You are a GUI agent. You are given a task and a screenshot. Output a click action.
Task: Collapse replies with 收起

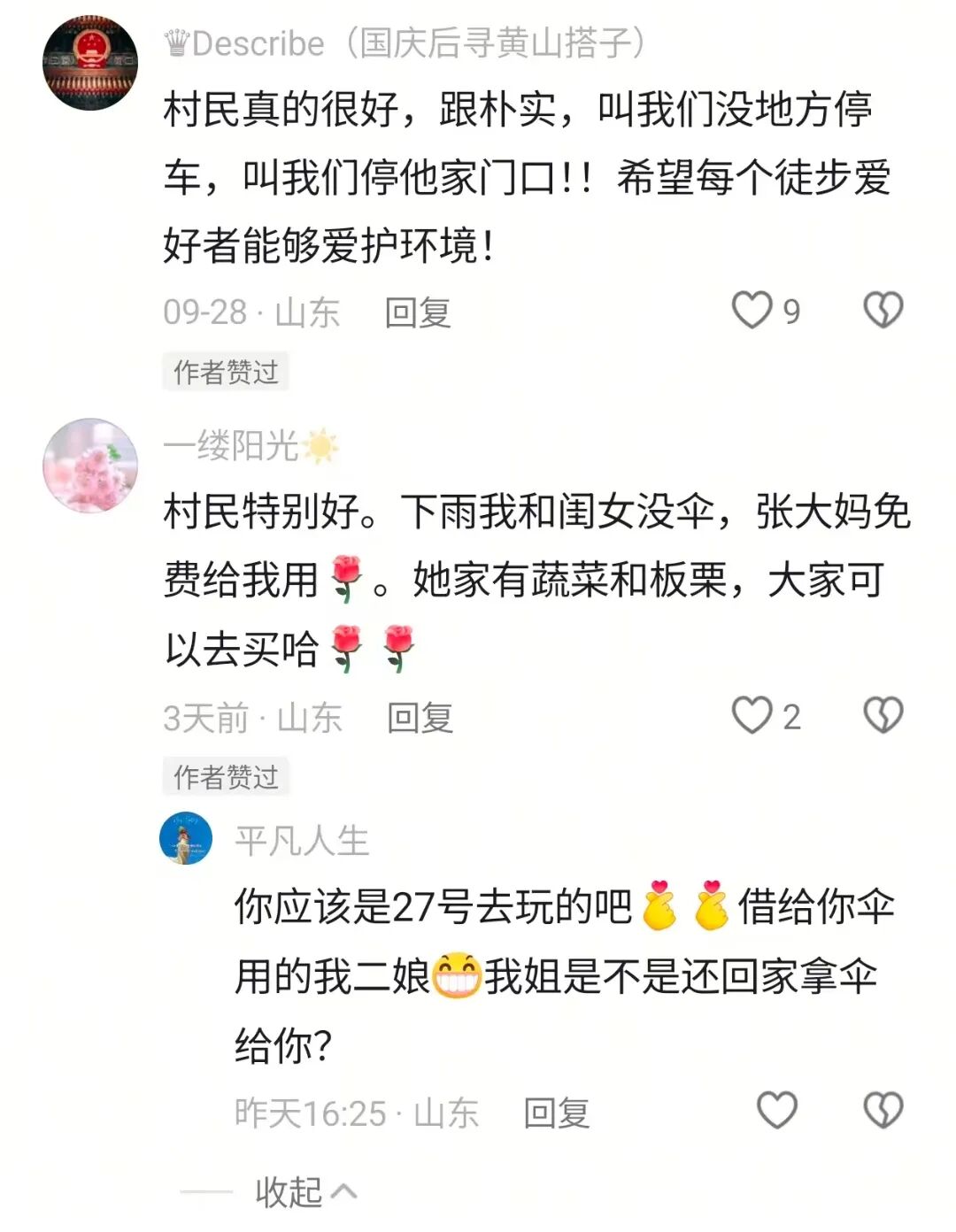[x=305, y=1192]
